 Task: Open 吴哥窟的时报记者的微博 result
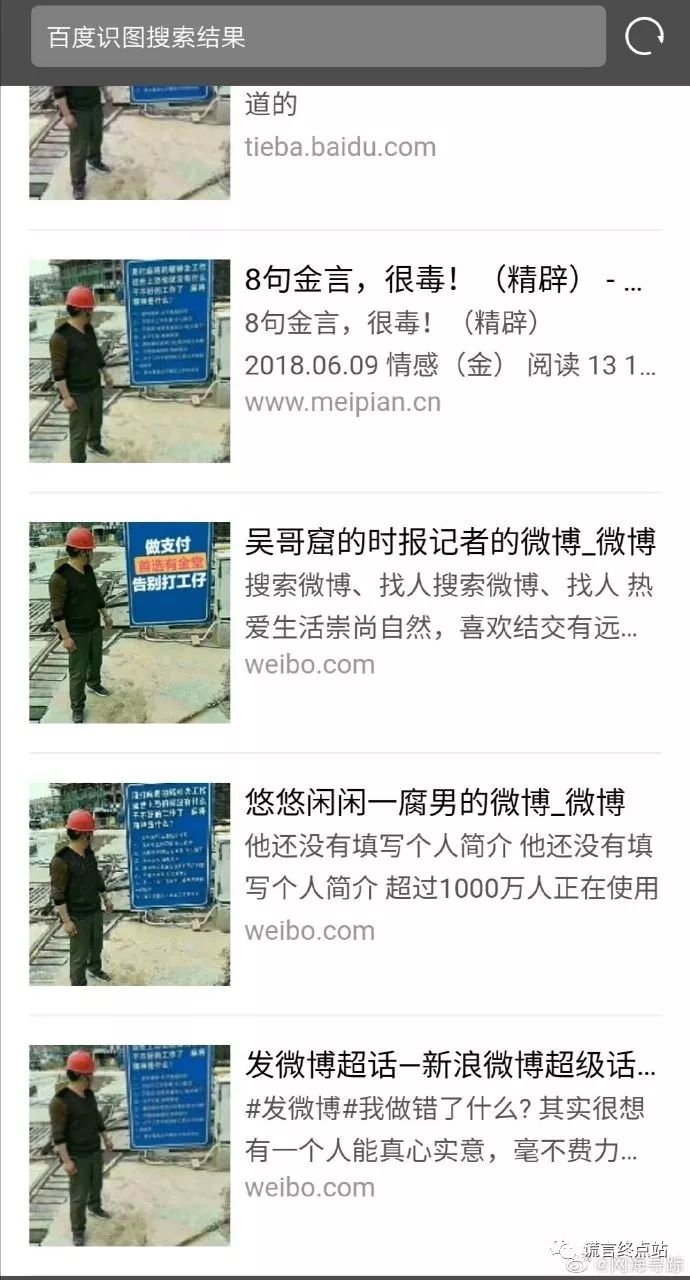click(449, 543)
